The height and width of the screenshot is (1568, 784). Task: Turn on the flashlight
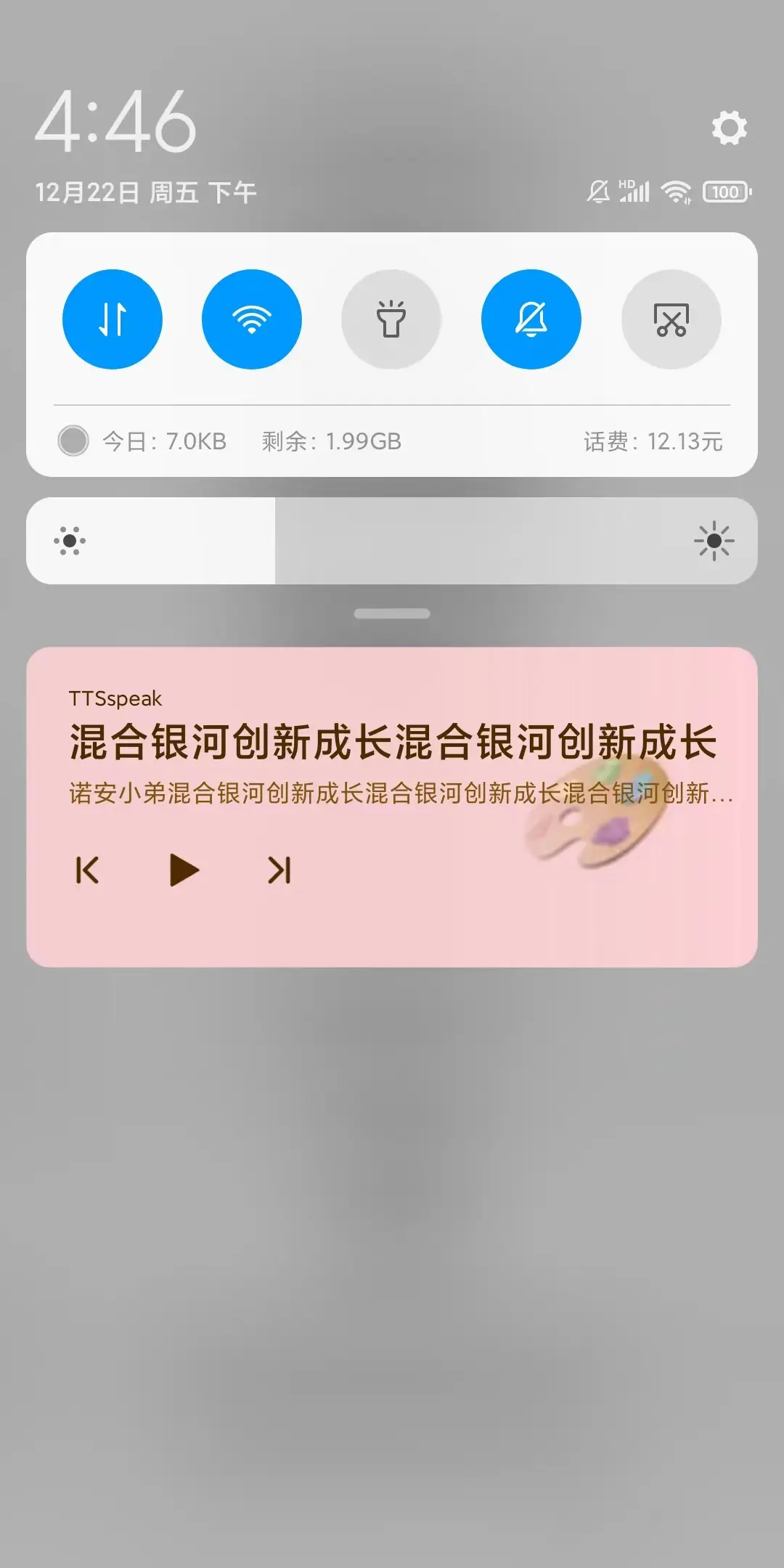tap(391, 319)
